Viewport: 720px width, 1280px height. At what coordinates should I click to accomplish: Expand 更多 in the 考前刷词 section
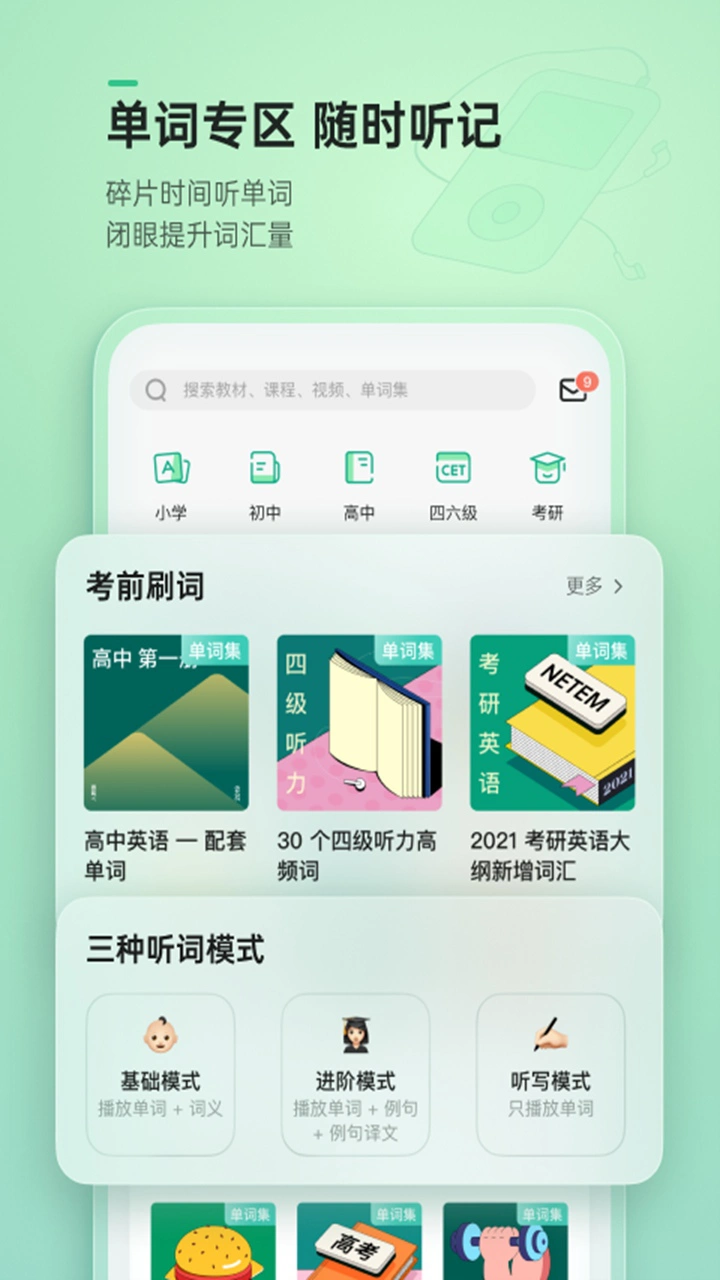(593, 588)
